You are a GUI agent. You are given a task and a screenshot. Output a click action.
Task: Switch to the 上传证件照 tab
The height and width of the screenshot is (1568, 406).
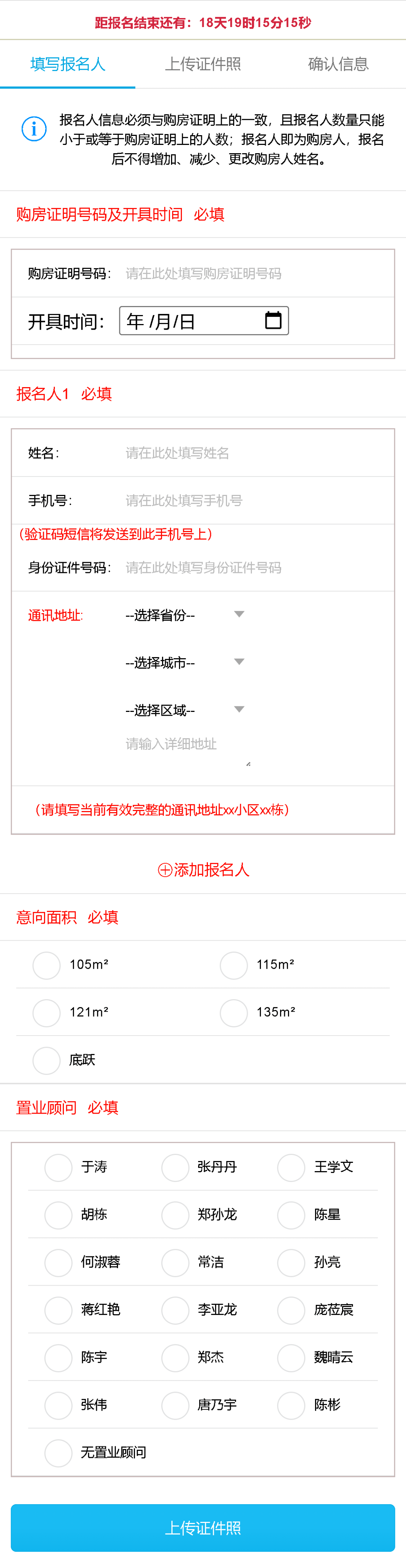[203, 64]
